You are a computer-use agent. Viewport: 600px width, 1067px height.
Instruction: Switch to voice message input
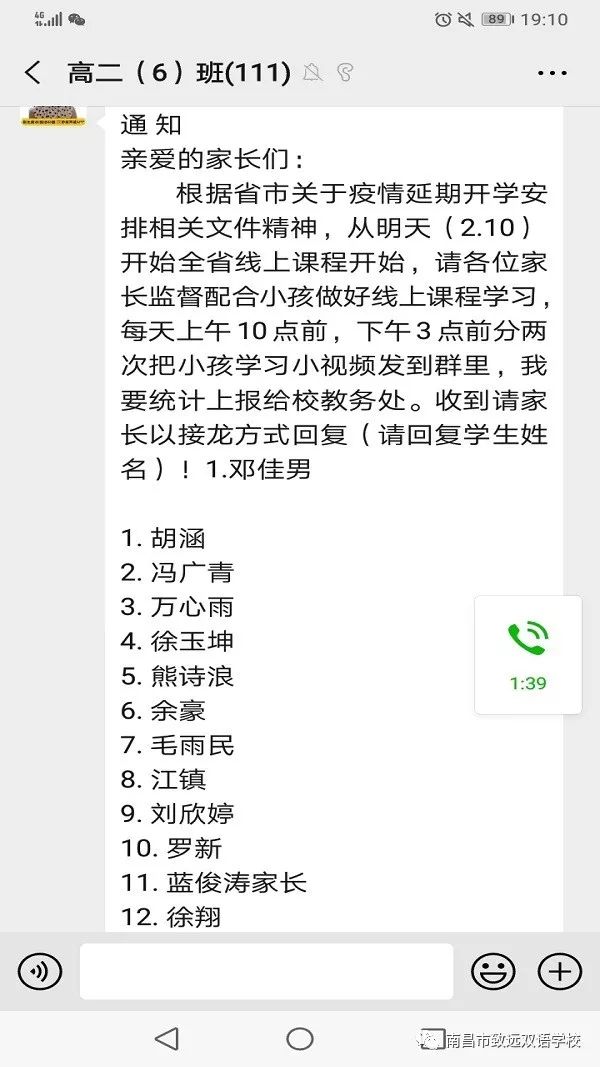(40, 970)
